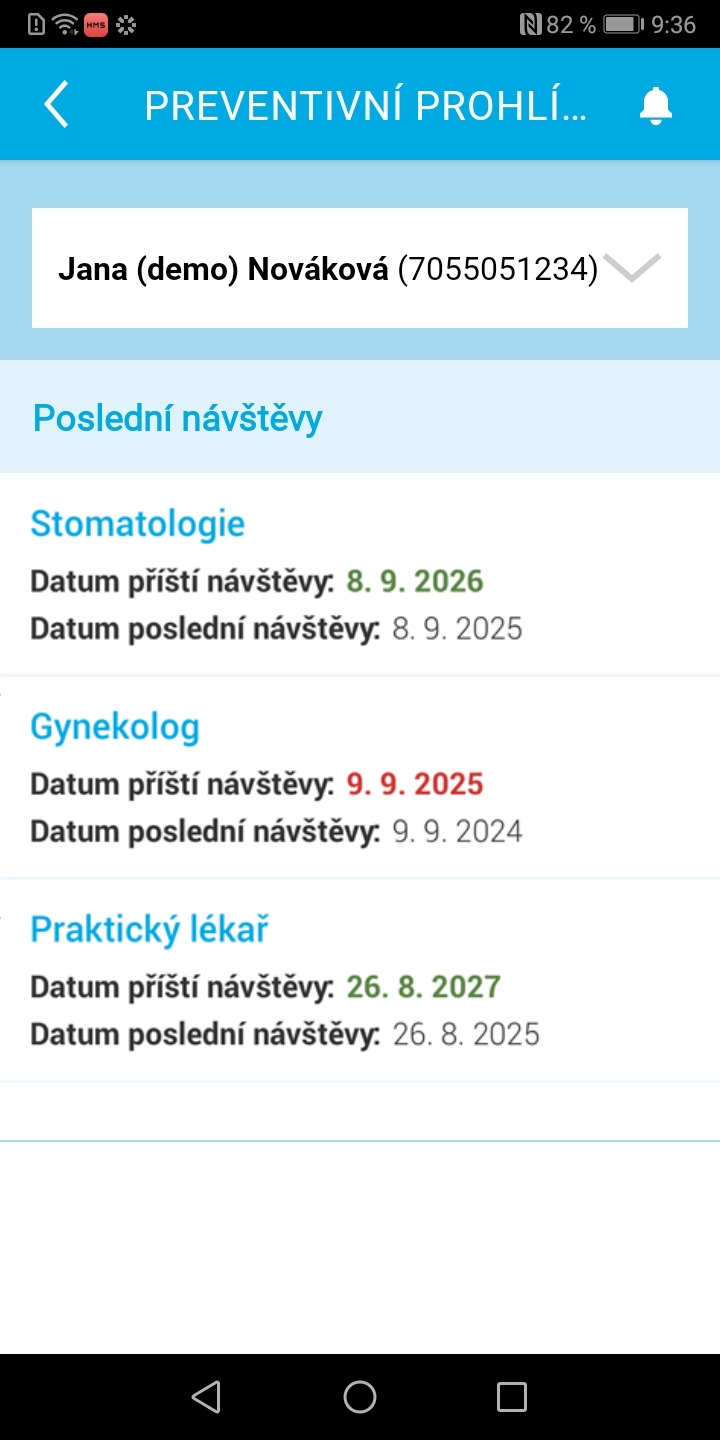720x1440 pixels.
Task: Open notifications via the bell icon
Action: pos(656,103)
